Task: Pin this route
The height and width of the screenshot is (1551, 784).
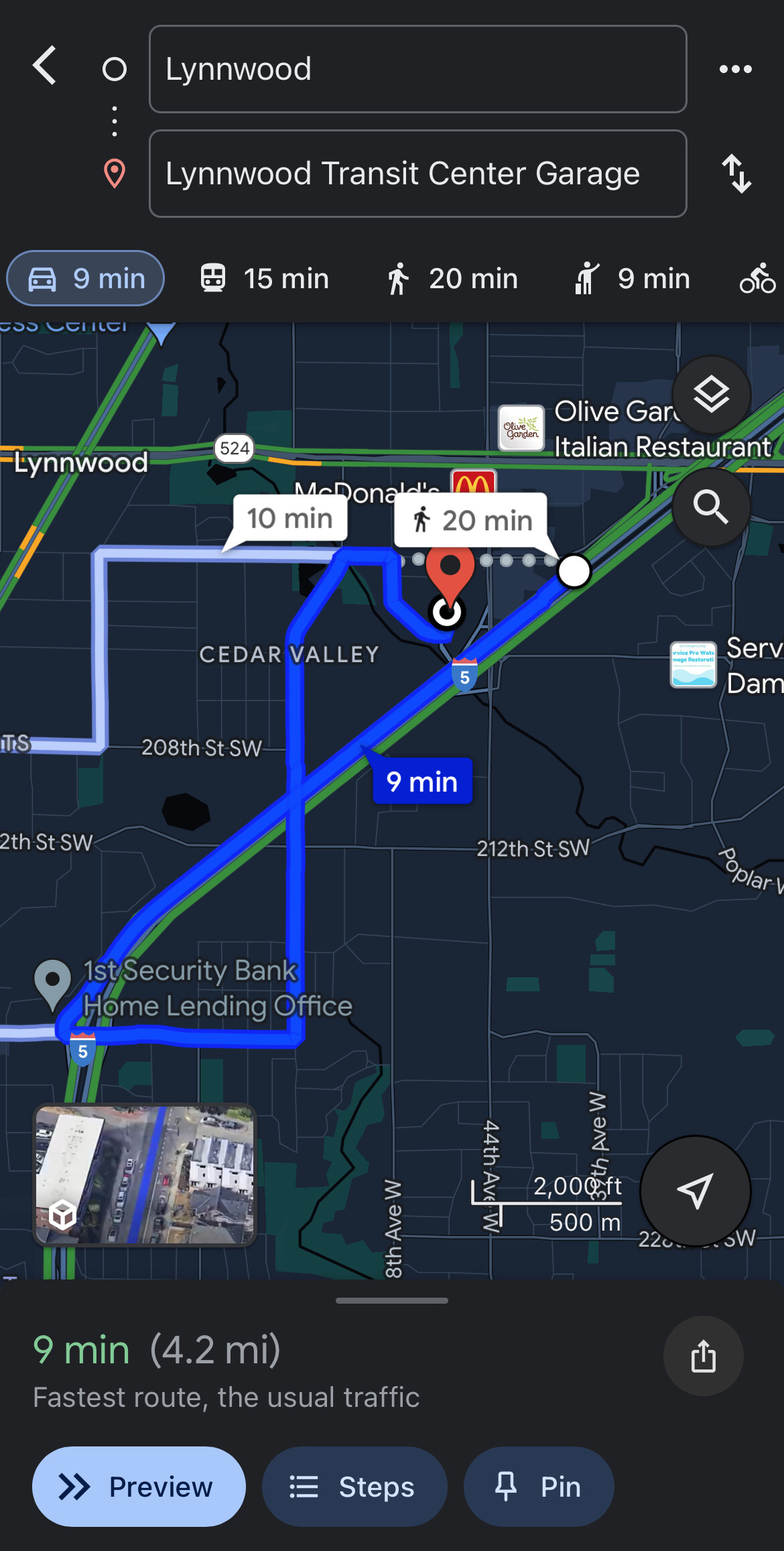Action: click(x=538, y=1487)
